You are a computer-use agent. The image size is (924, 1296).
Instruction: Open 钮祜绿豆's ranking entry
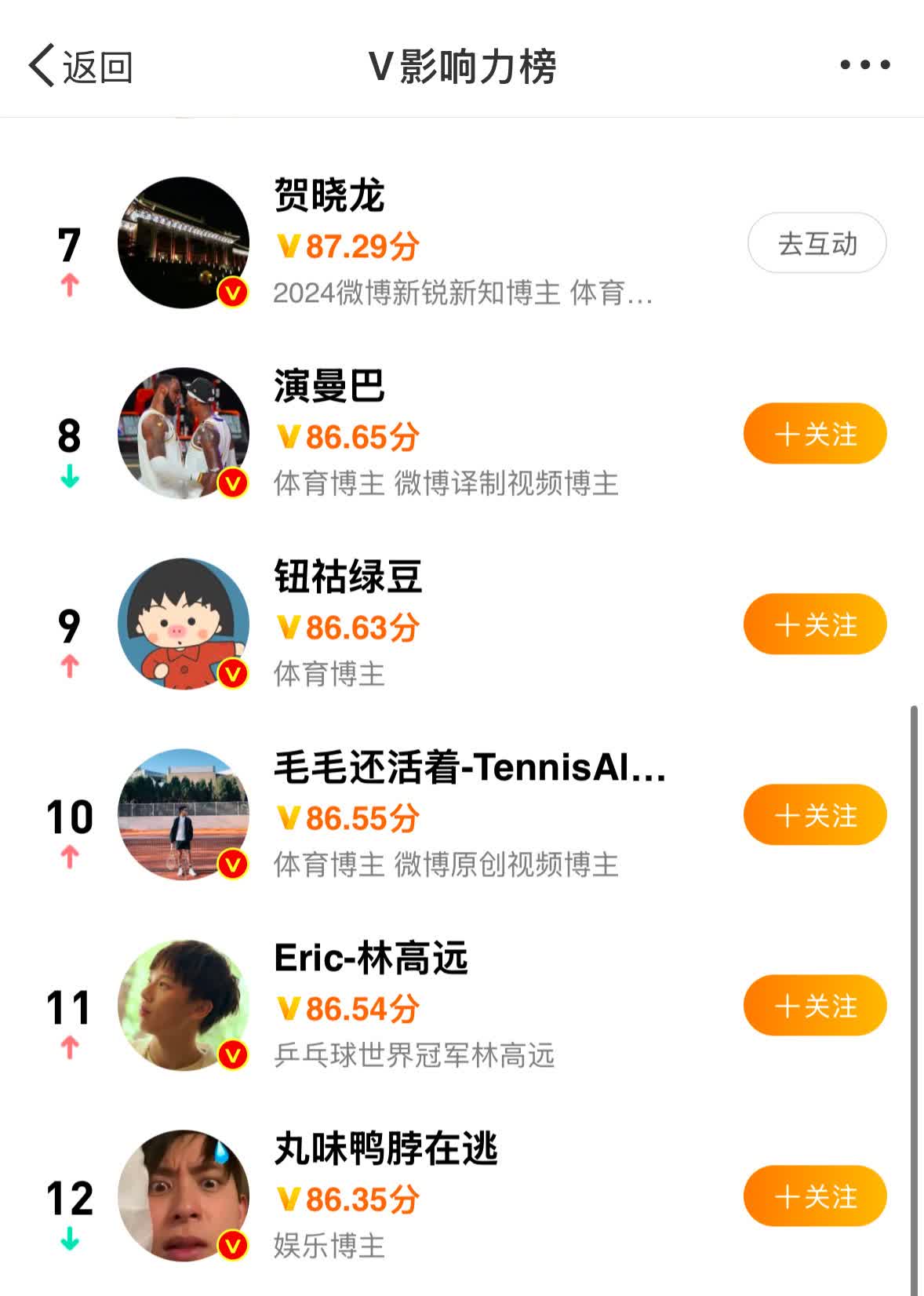pyautogui.click(x=463, y=624)
